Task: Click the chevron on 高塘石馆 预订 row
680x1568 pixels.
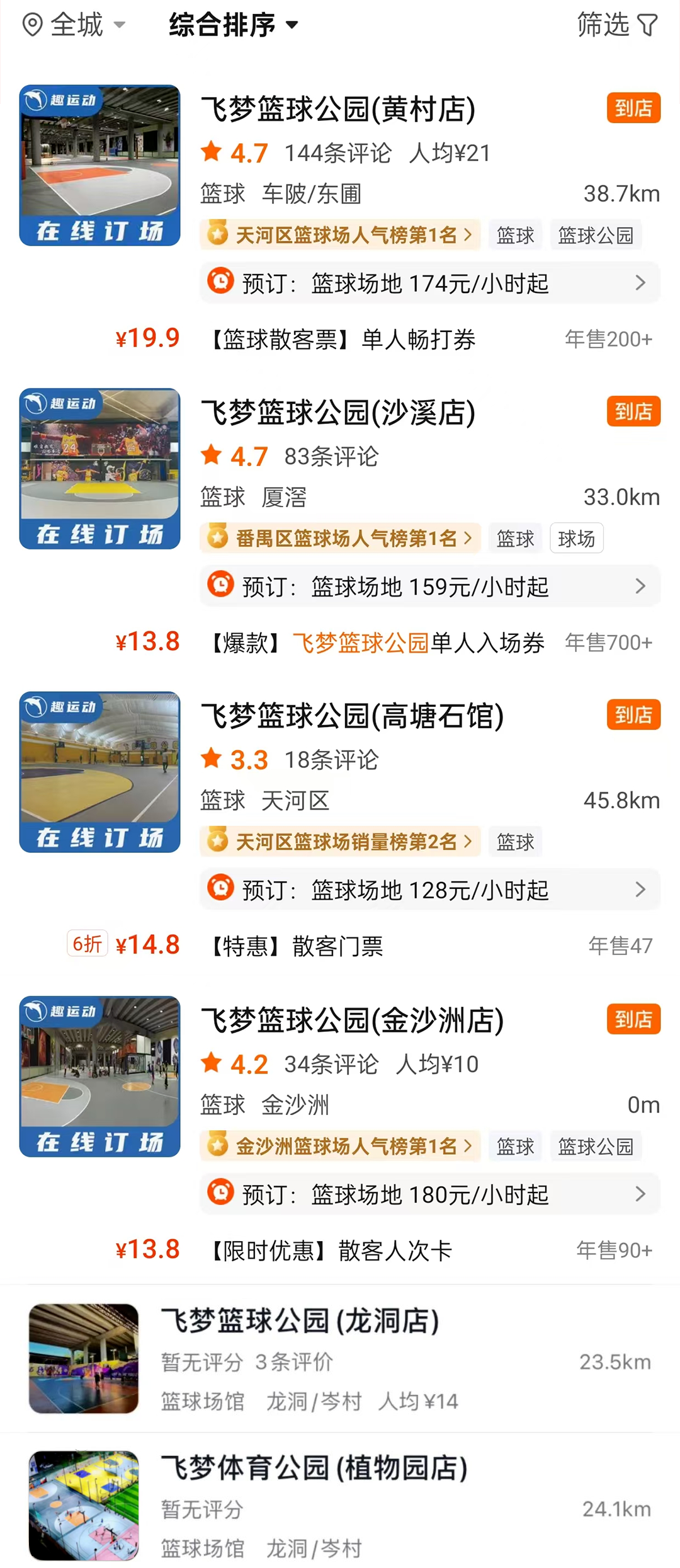Action: coord(642,890)
